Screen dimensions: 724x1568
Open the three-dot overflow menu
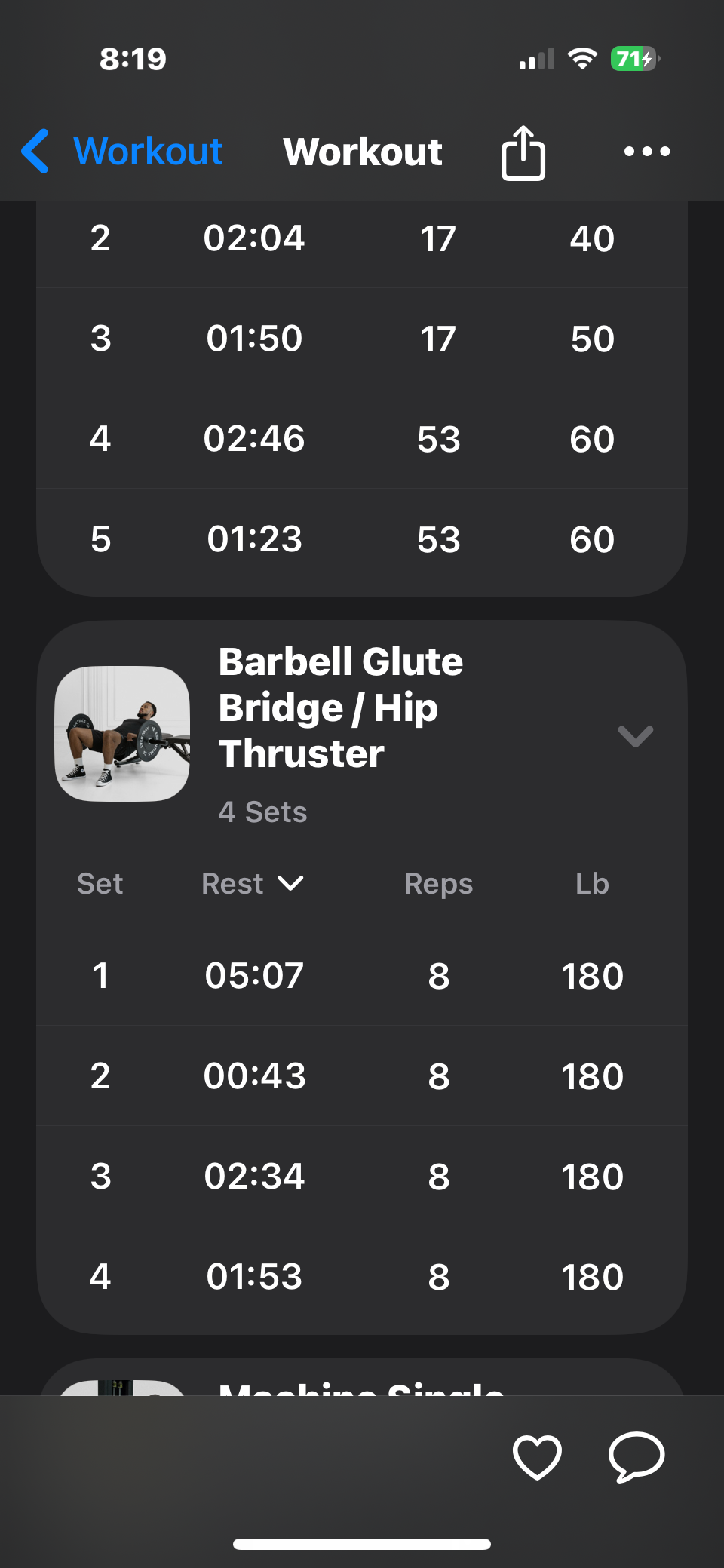(646, 152)
